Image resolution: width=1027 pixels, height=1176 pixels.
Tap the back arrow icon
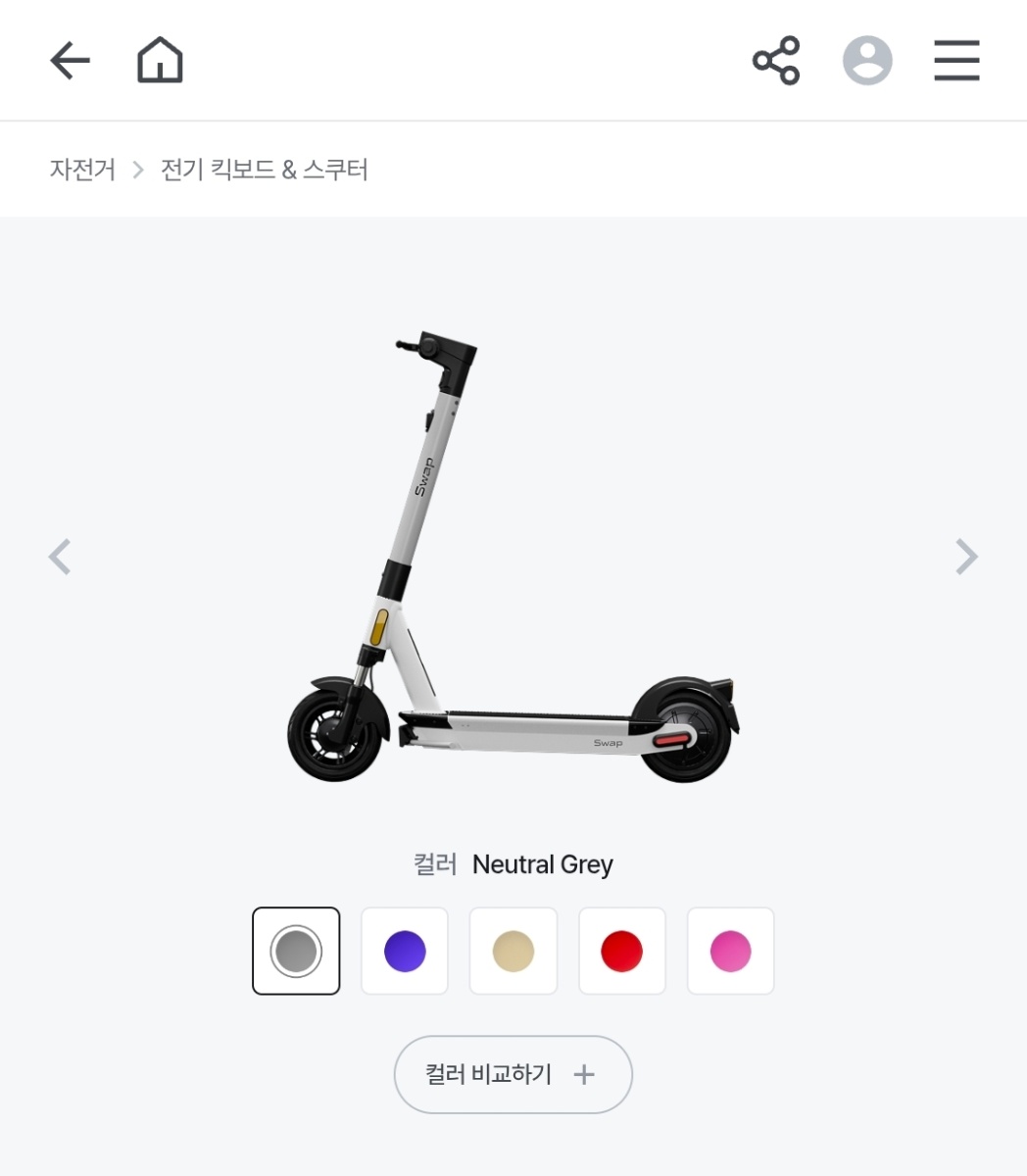coord(69,59)
